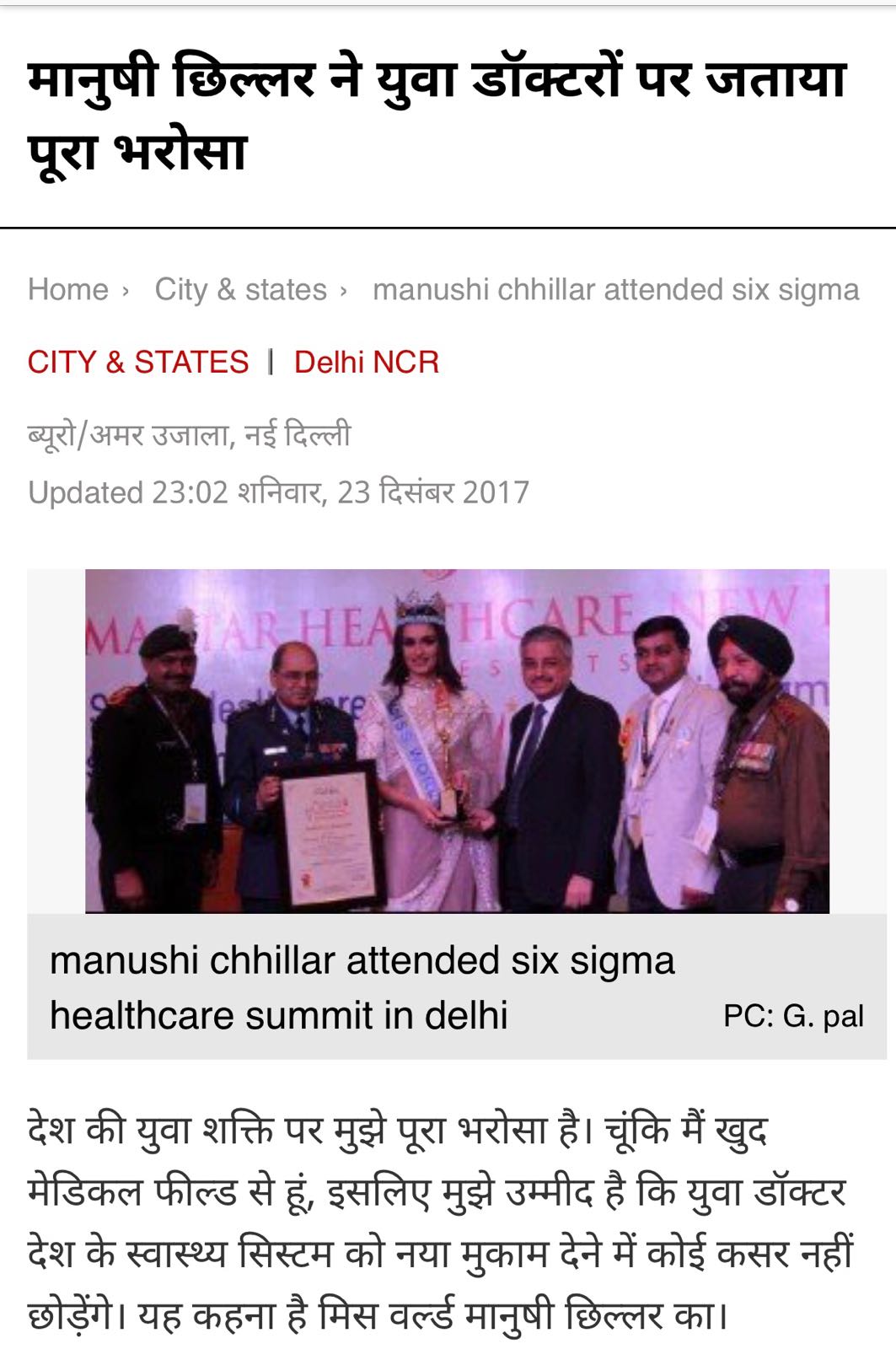Open the CITY & STATES category link
This screenshot has height=1349, width=896.
[138, 362]
